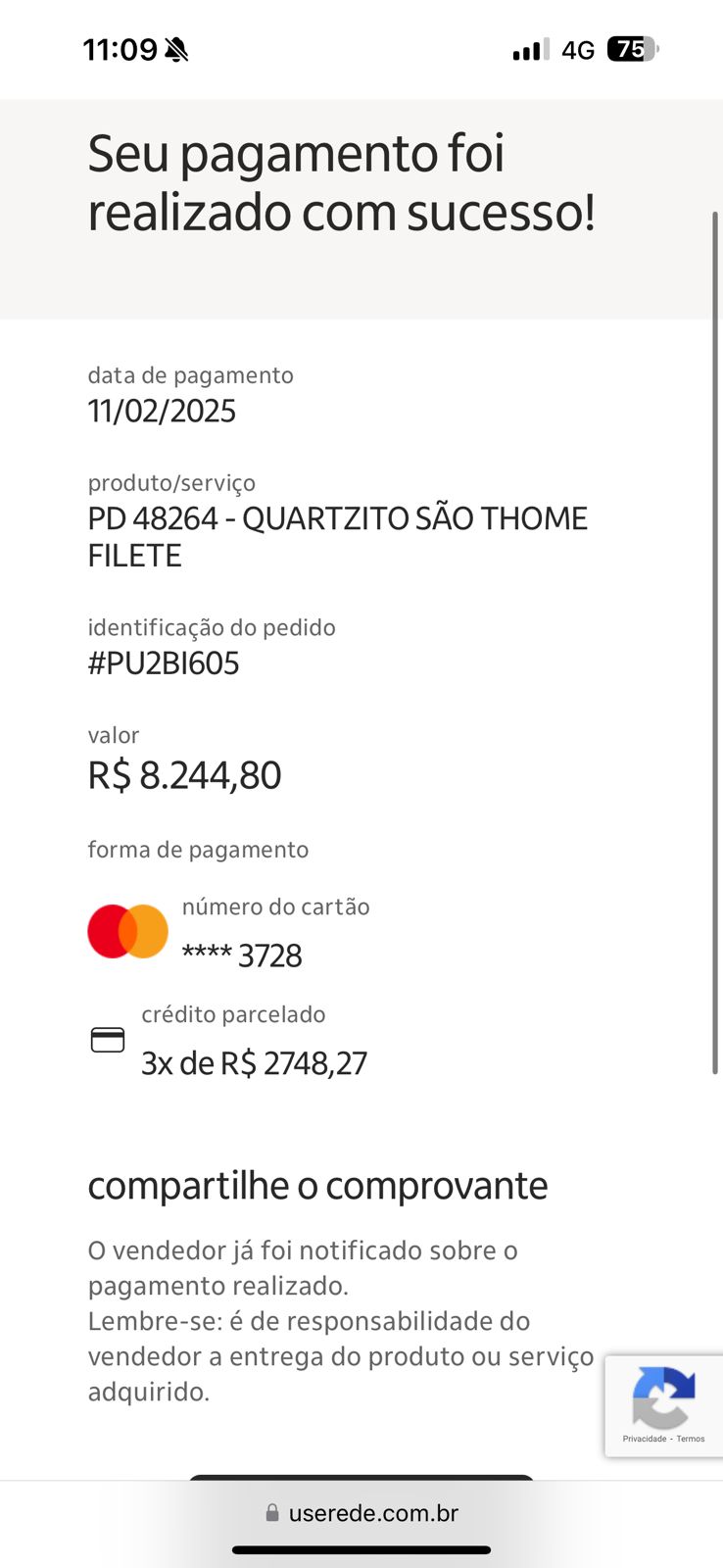Screen dimensions: 723x1568
Task: Select the order identification #PU2BI605
Action: click(x=163, y=662)
